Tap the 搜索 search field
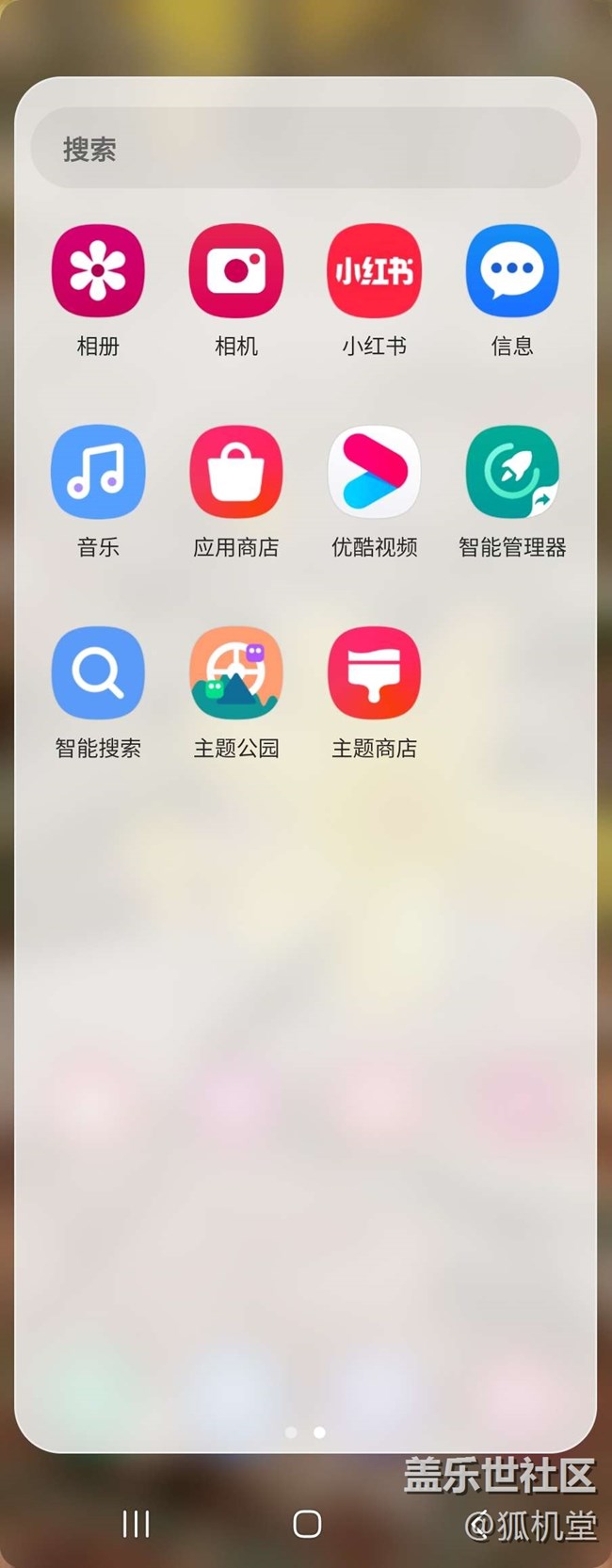This screenshot has height=1568, width=612. [305, 149]
